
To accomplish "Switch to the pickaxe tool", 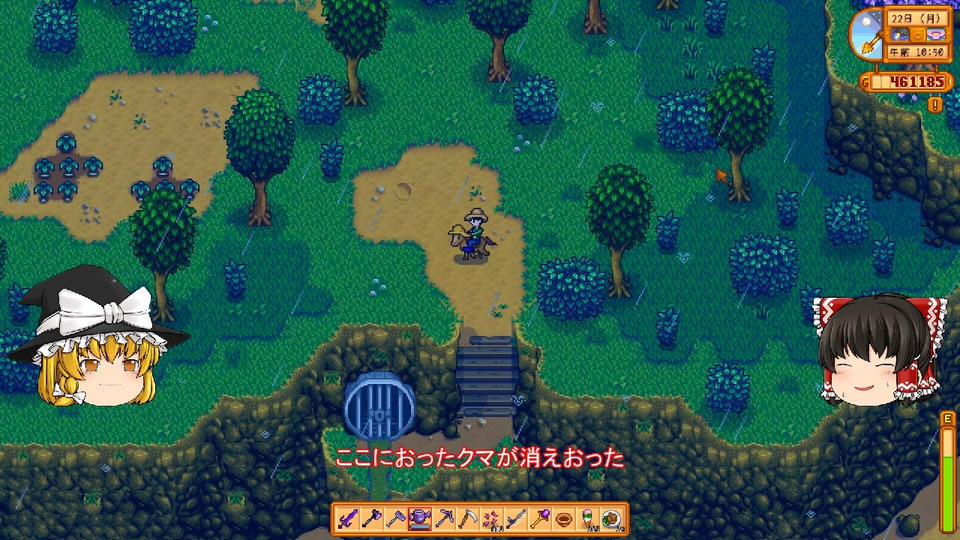I will pos(444,519).
